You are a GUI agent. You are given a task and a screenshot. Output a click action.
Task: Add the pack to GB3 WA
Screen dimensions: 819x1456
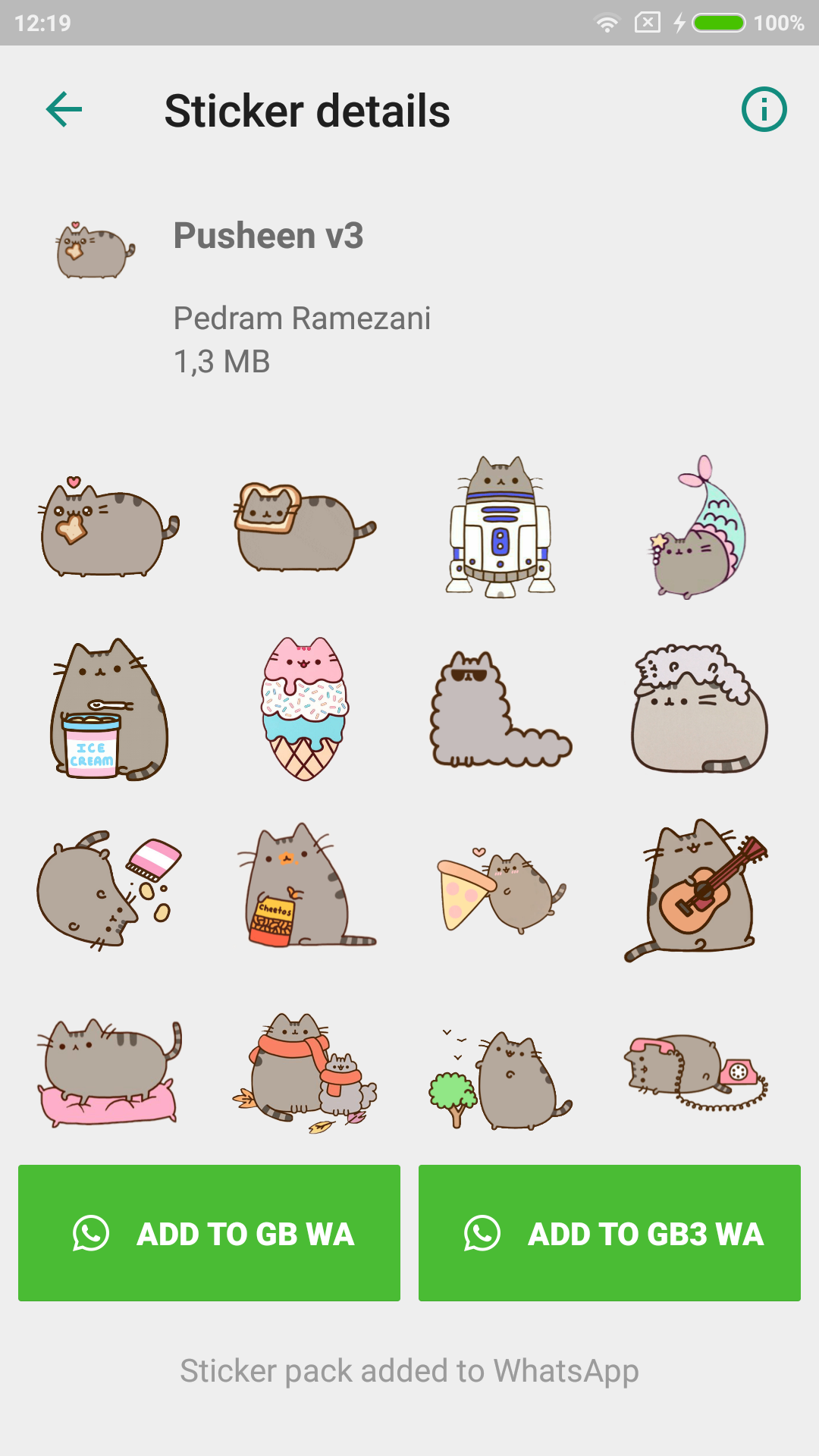(x=610, y=1233)
